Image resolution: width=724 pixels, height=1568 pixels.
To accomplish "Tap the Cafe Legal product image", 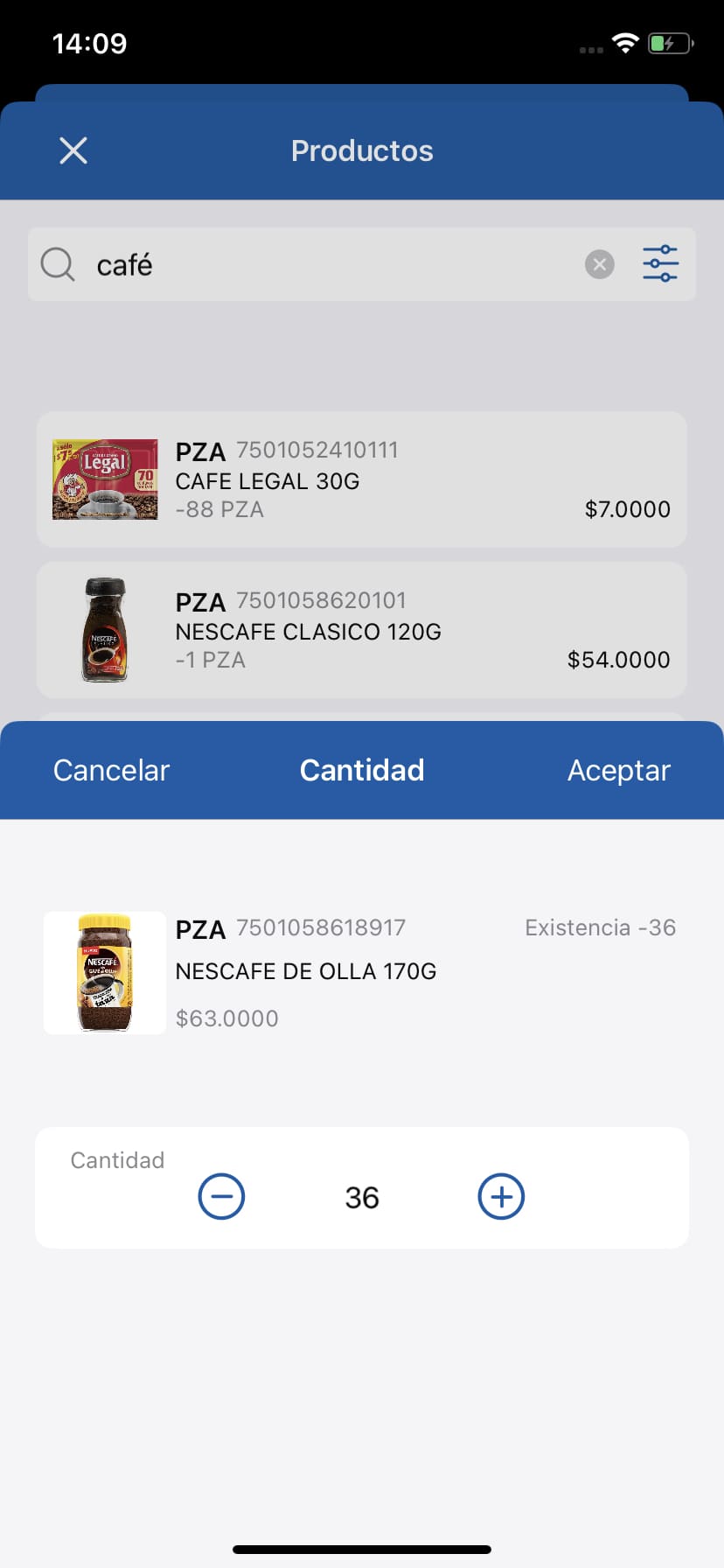I will 104,479.
